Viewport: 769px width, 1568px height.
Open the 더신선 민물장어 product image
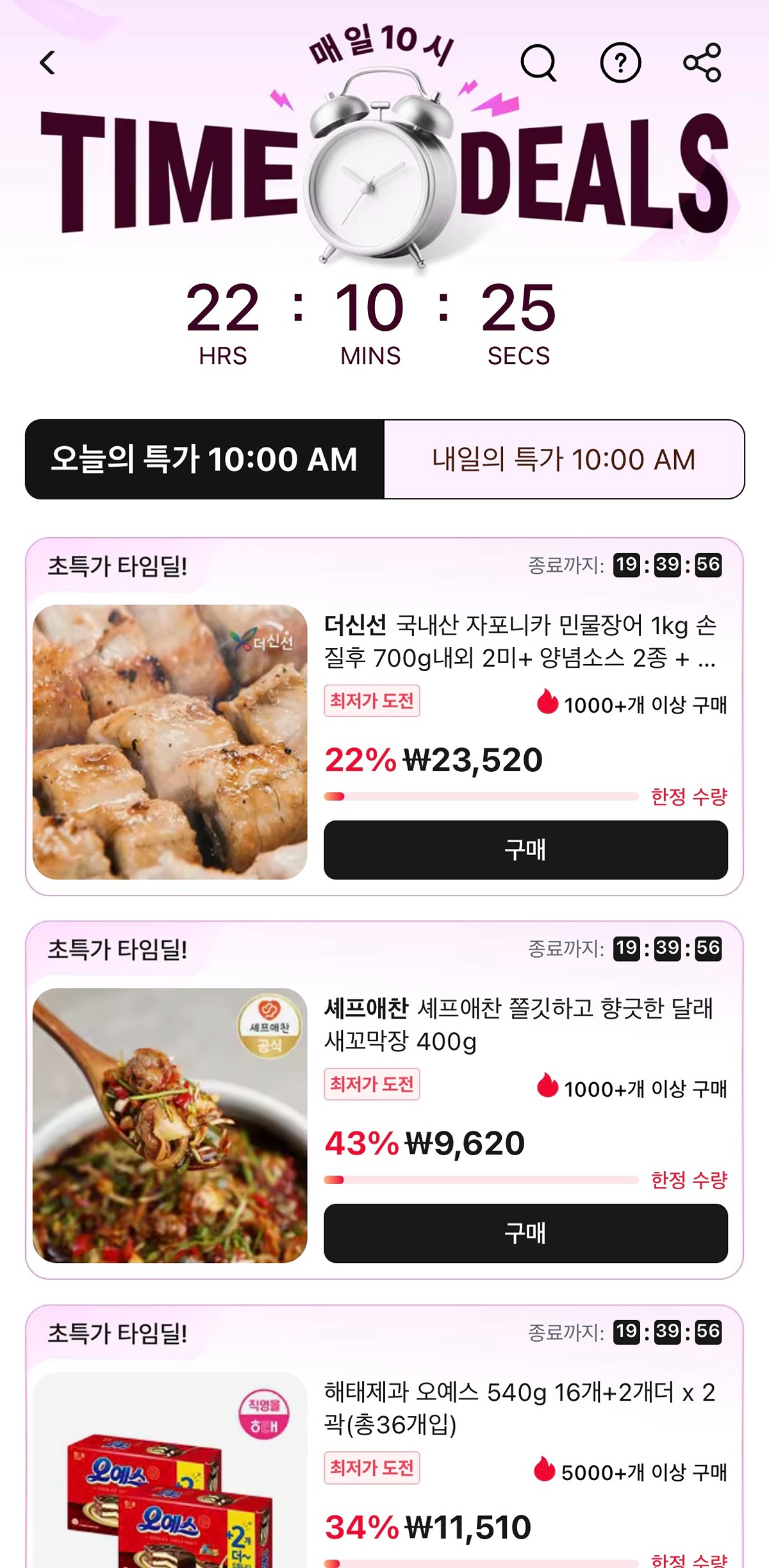coord(170,742)
